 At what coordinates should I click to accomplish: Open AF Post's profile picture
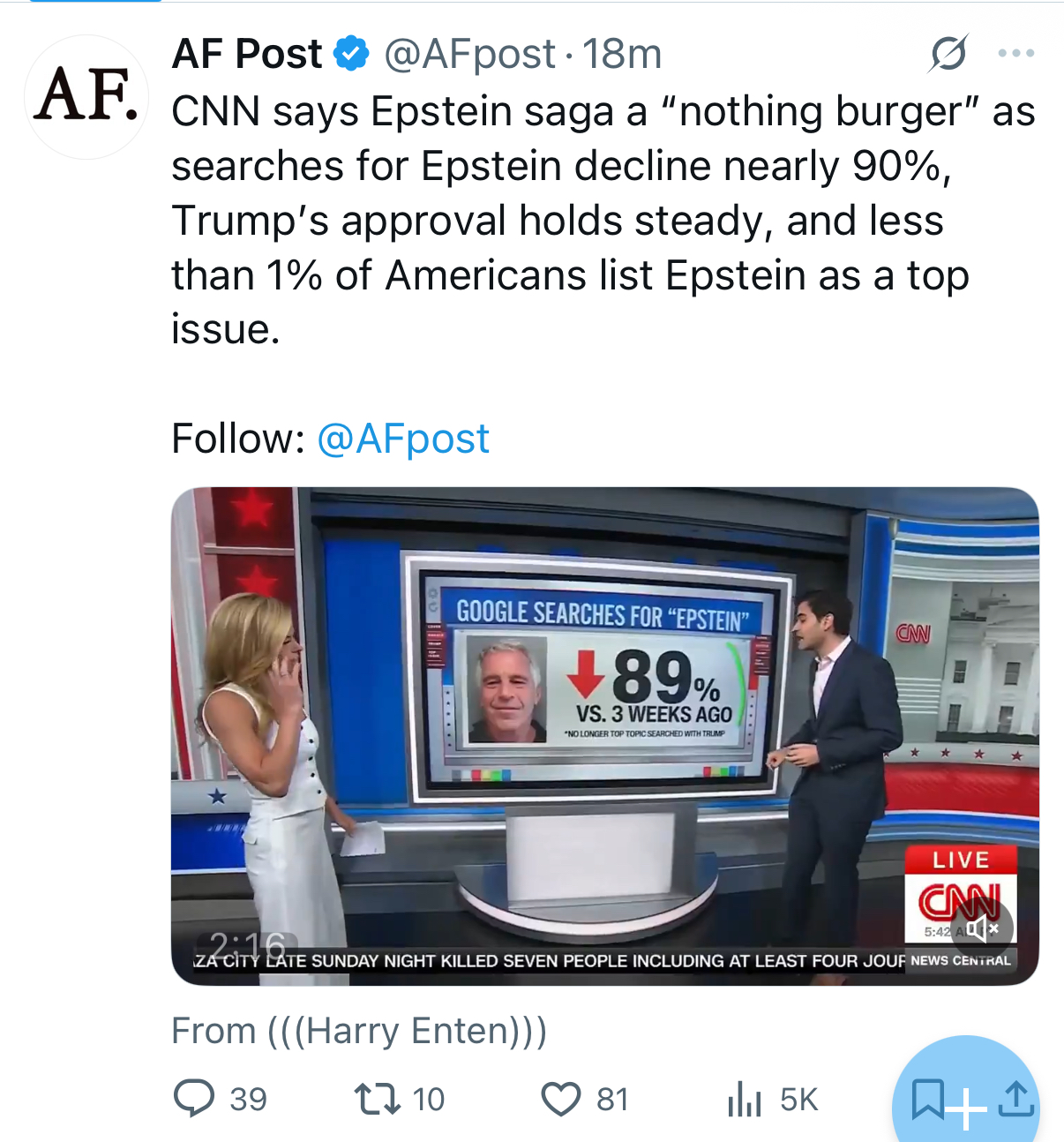coord(86,96)
